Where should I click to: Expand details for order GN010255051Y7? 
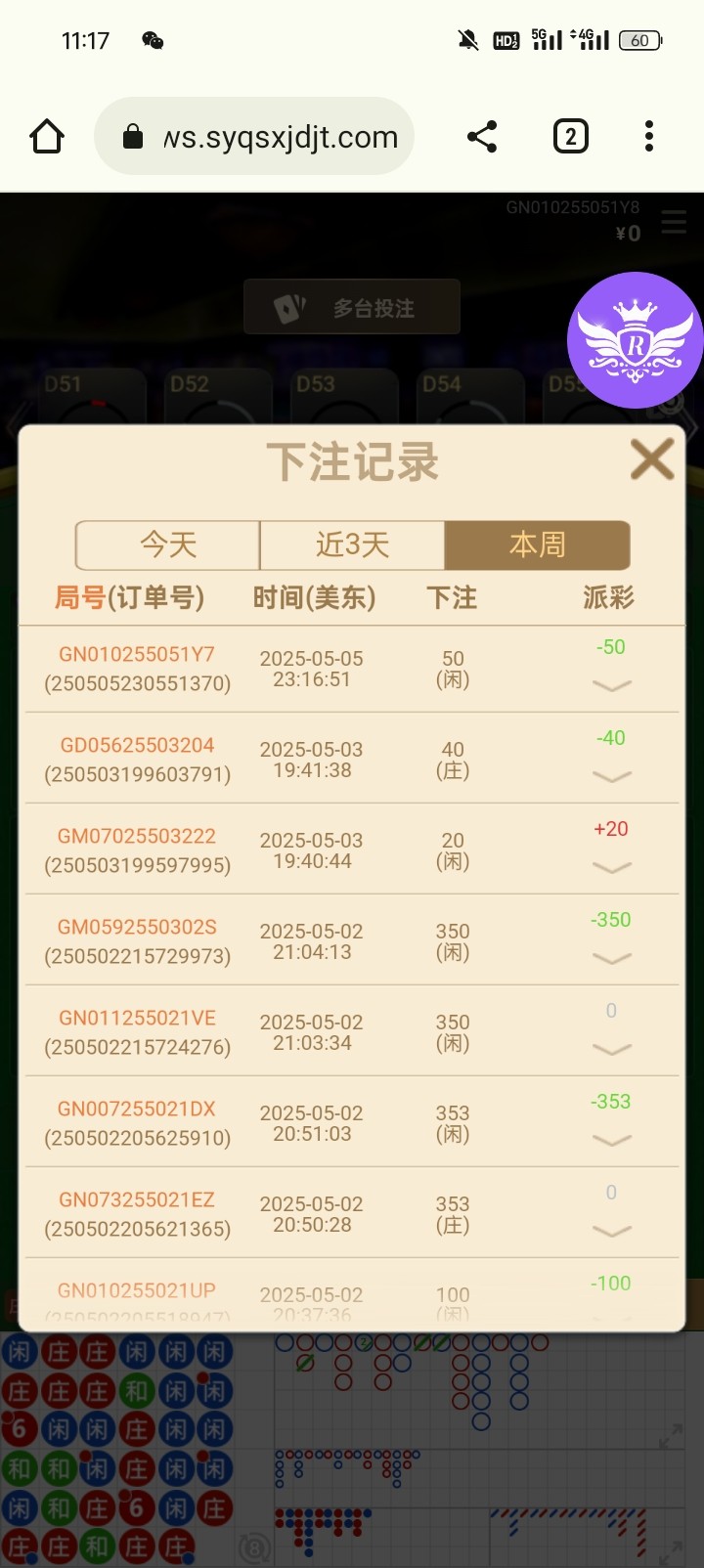(x=612, y=685)
